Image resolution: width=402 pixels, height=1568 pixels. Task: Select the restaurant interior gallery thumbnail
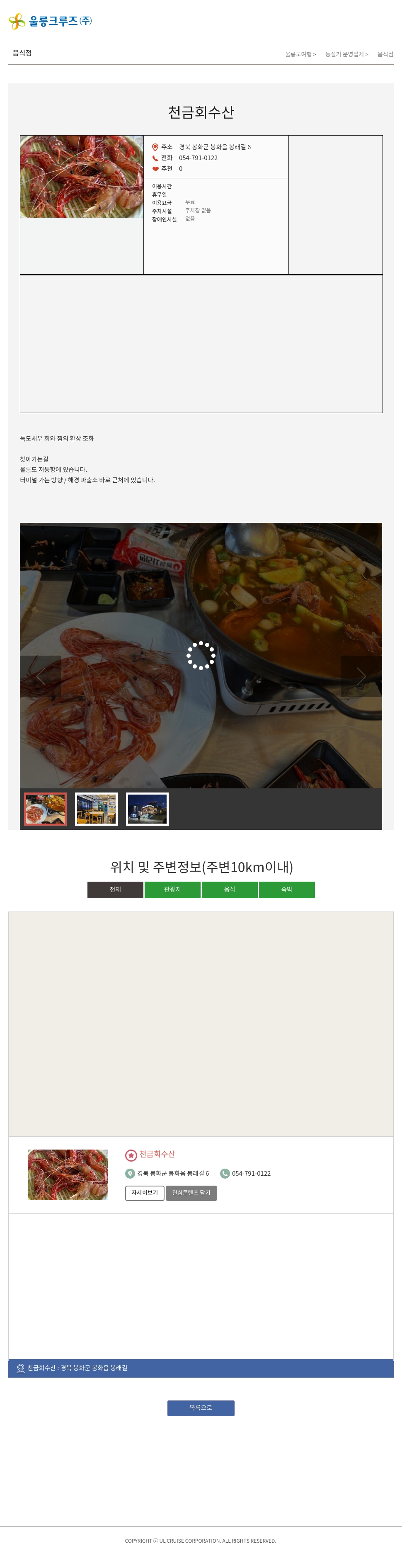[x=96, y=809]
